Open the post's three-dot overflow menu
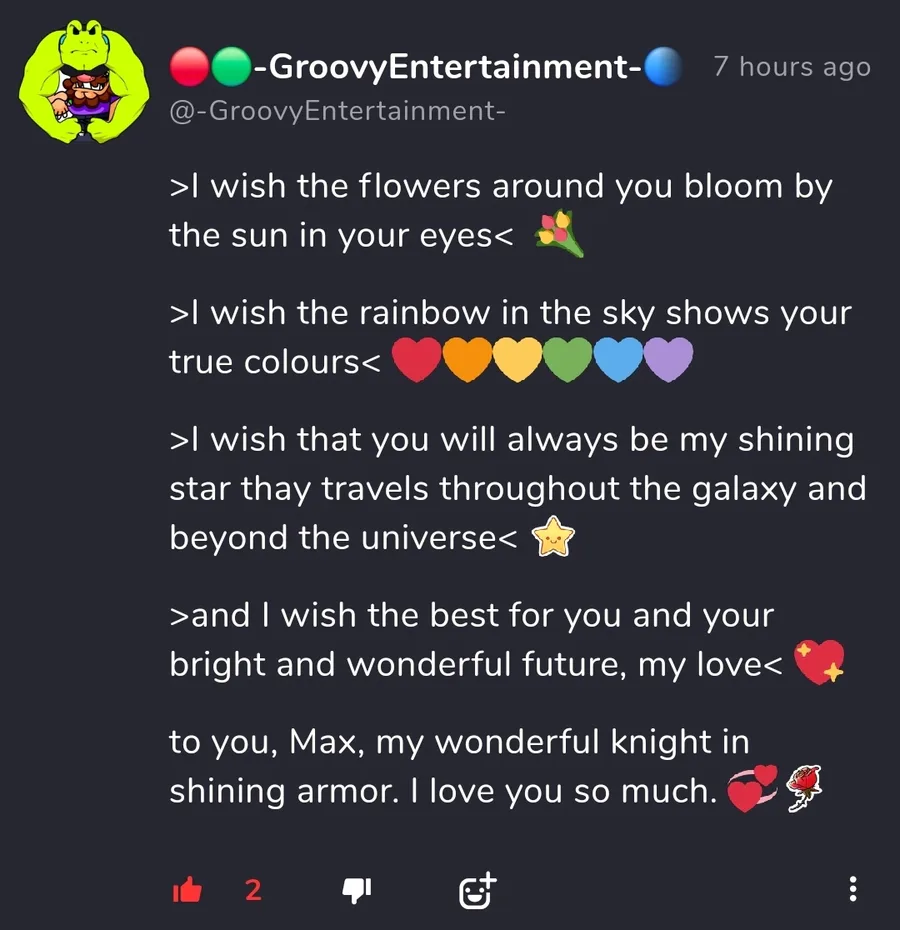Viewport: 900px width, 930px height. click(853, 889)
